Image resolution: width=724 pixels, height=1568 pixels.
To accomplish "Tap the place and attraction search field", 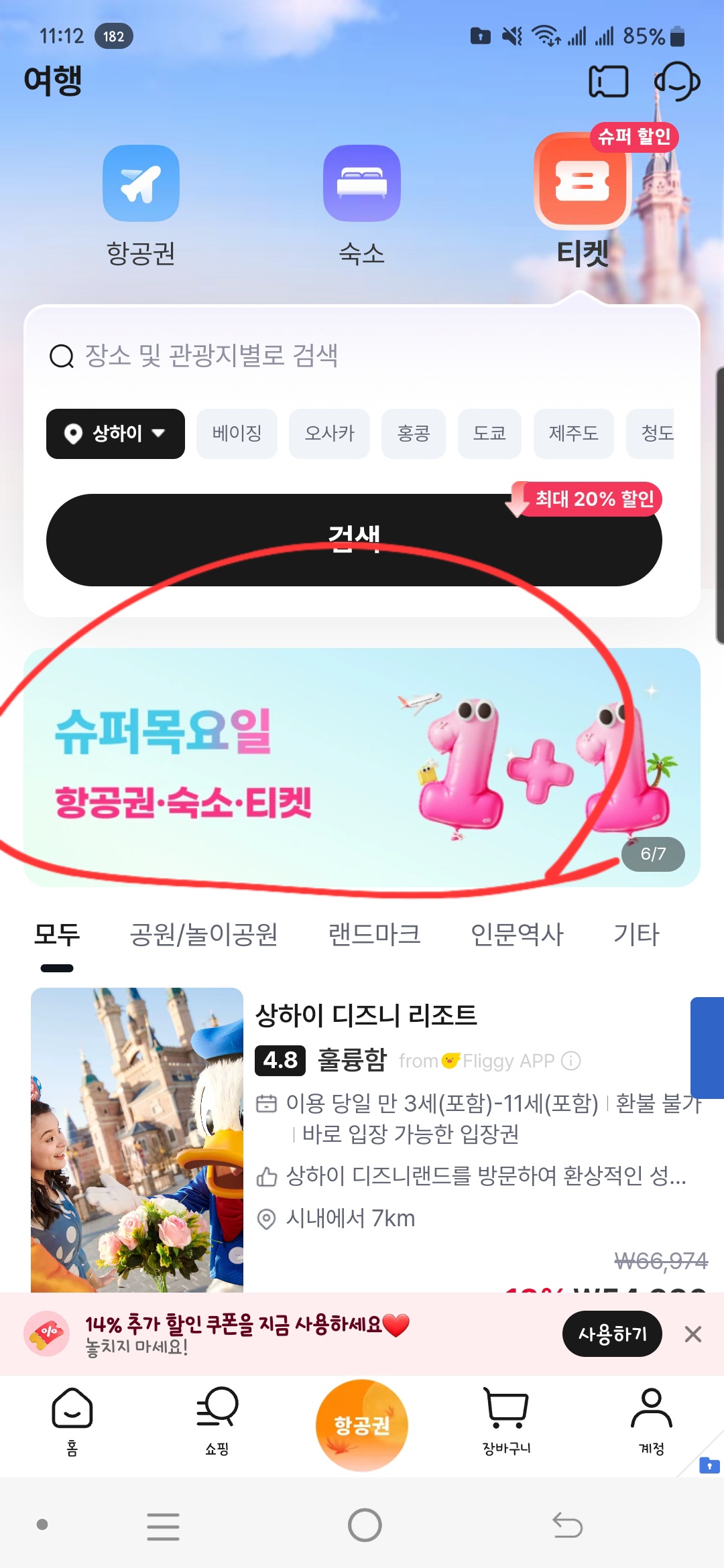I will (x=362, y=356).
